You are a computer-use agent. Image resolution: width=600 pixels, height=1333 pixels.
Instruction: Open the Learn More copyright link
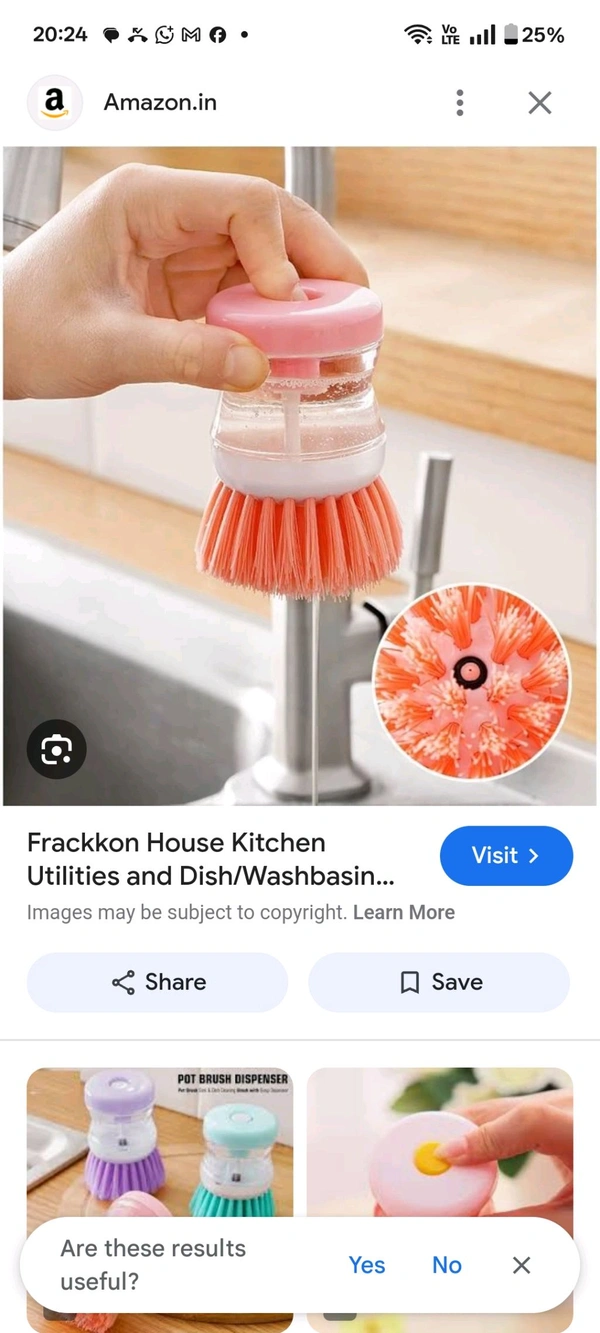tap(403, 912)
